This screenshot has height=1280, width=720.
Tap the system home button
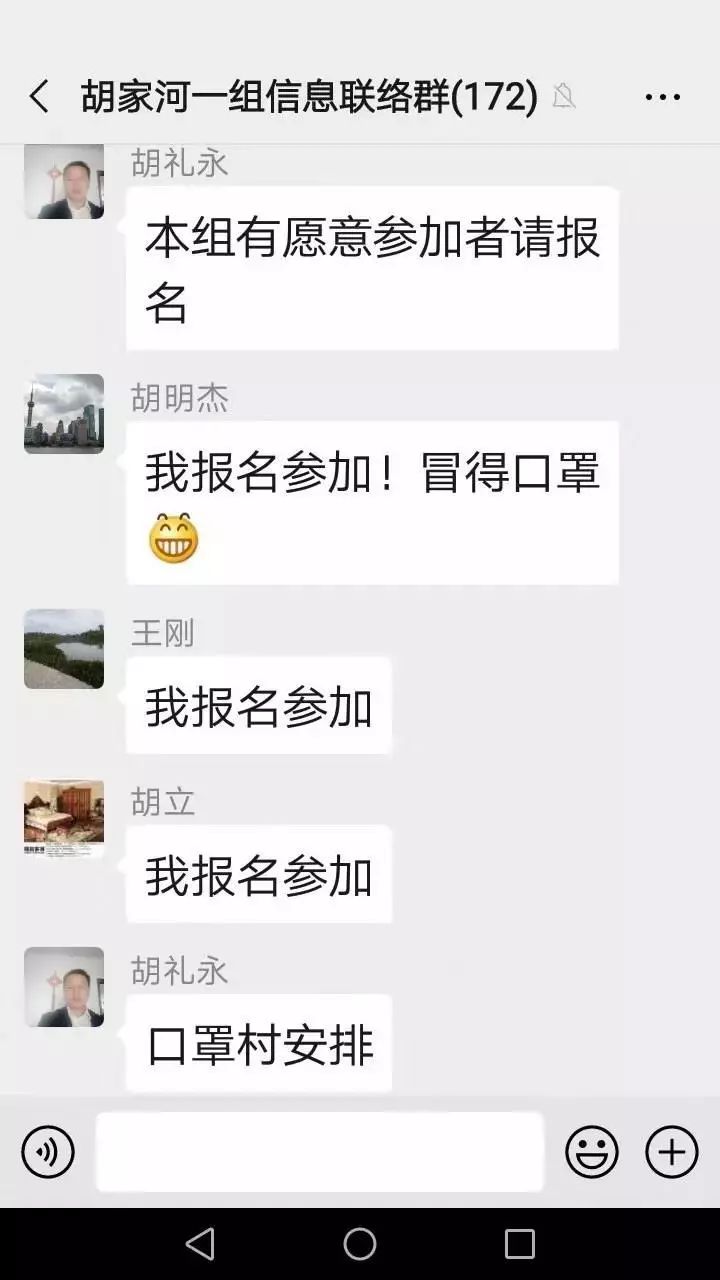[360, 1244]
